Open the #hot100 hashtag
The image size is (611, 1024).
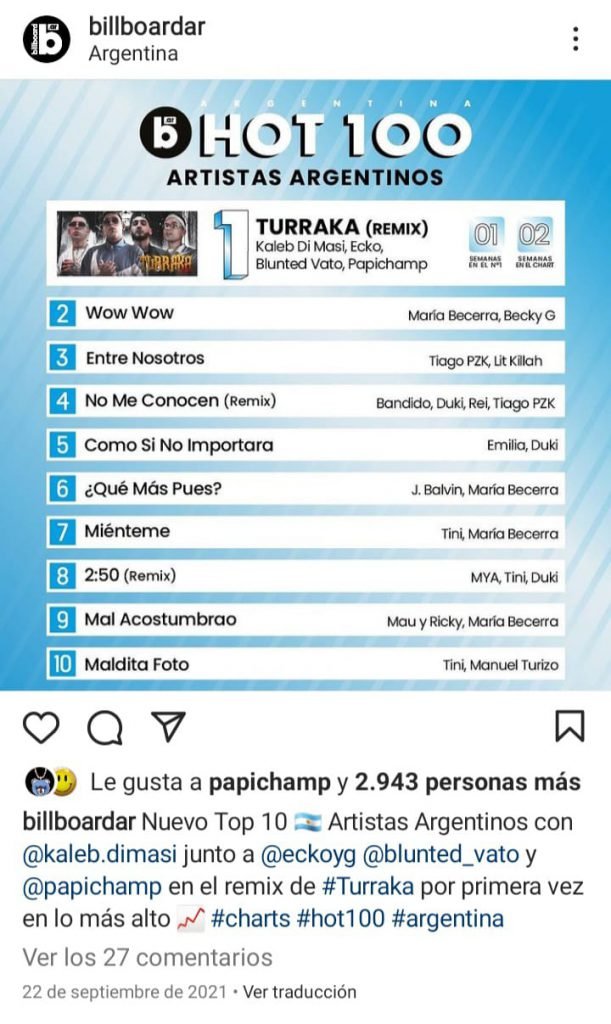point(340,919)
